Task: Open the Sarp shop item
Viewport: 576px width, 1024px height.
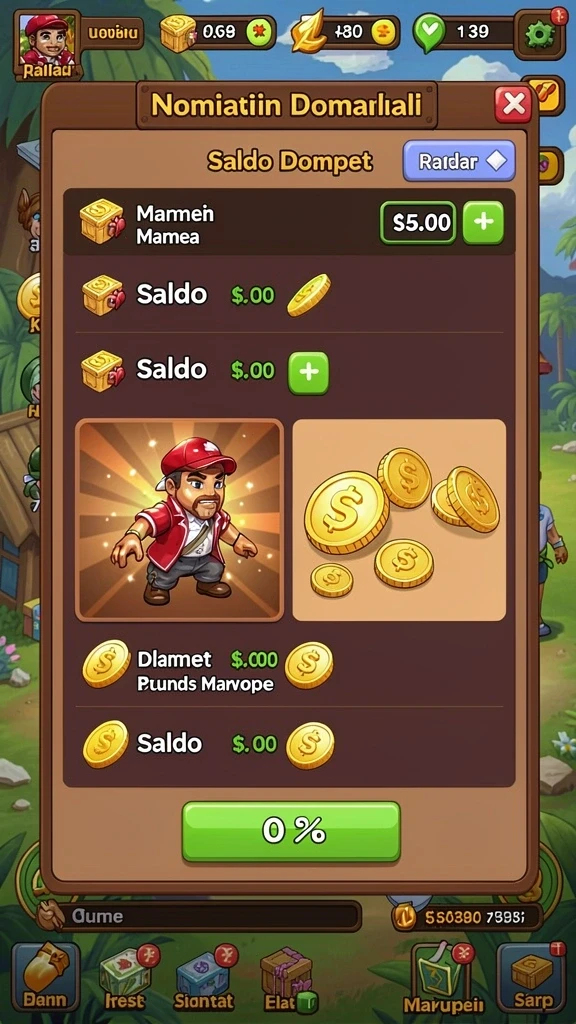Action: [x=532, y=977]
